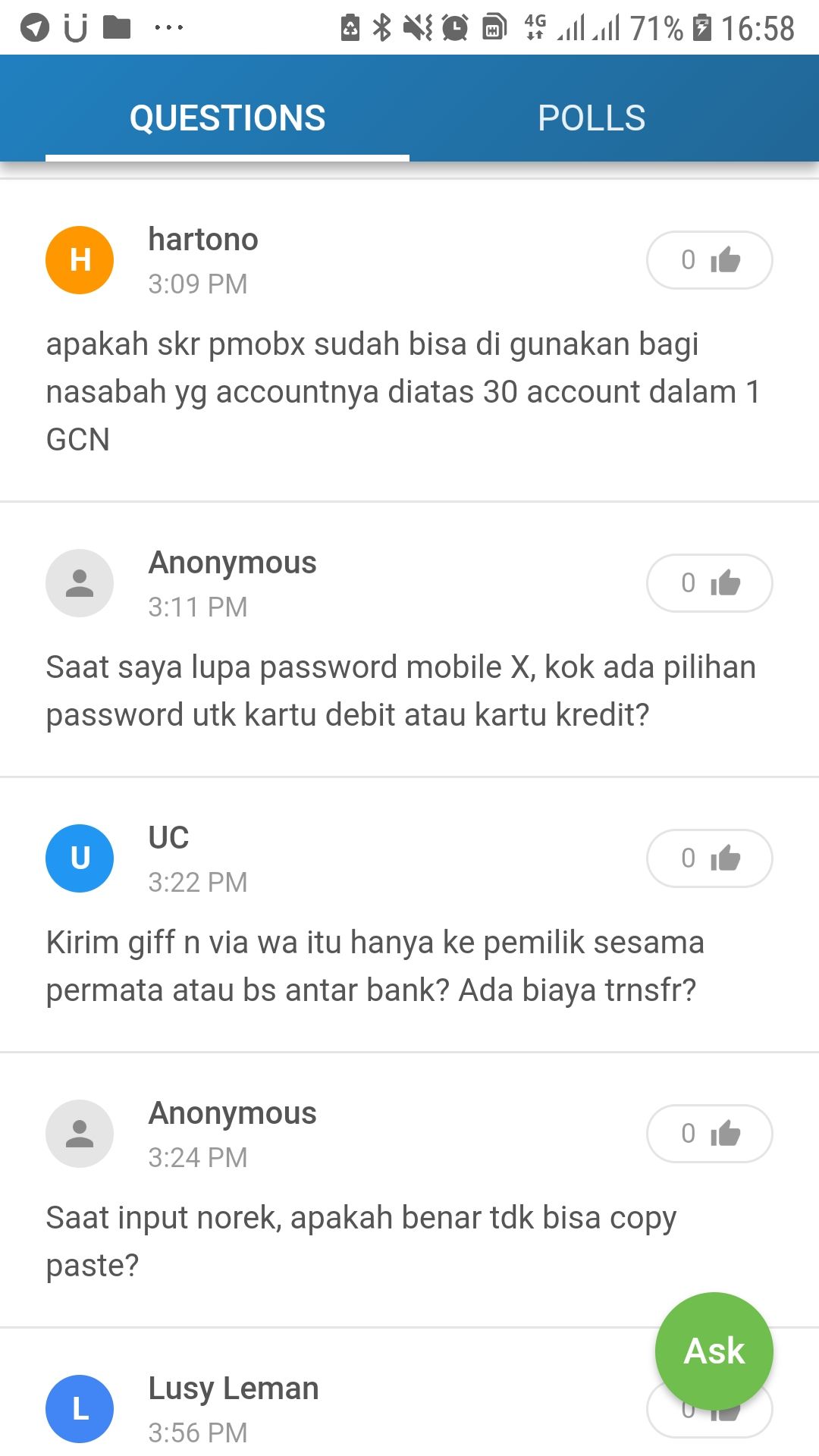
Task: Tap the green Ask button
Action: point(714,1351)
